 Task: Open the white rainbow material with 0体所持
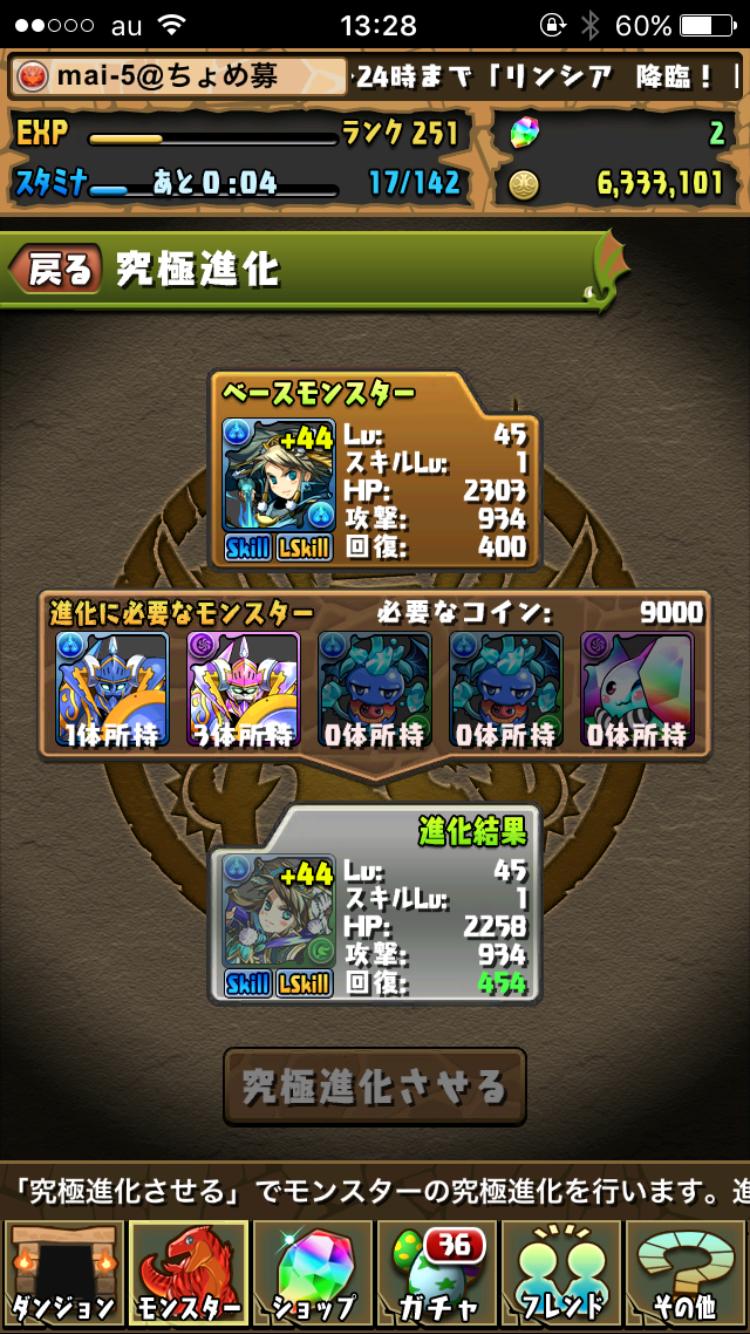pyautogui.click(x=636, y=689)
